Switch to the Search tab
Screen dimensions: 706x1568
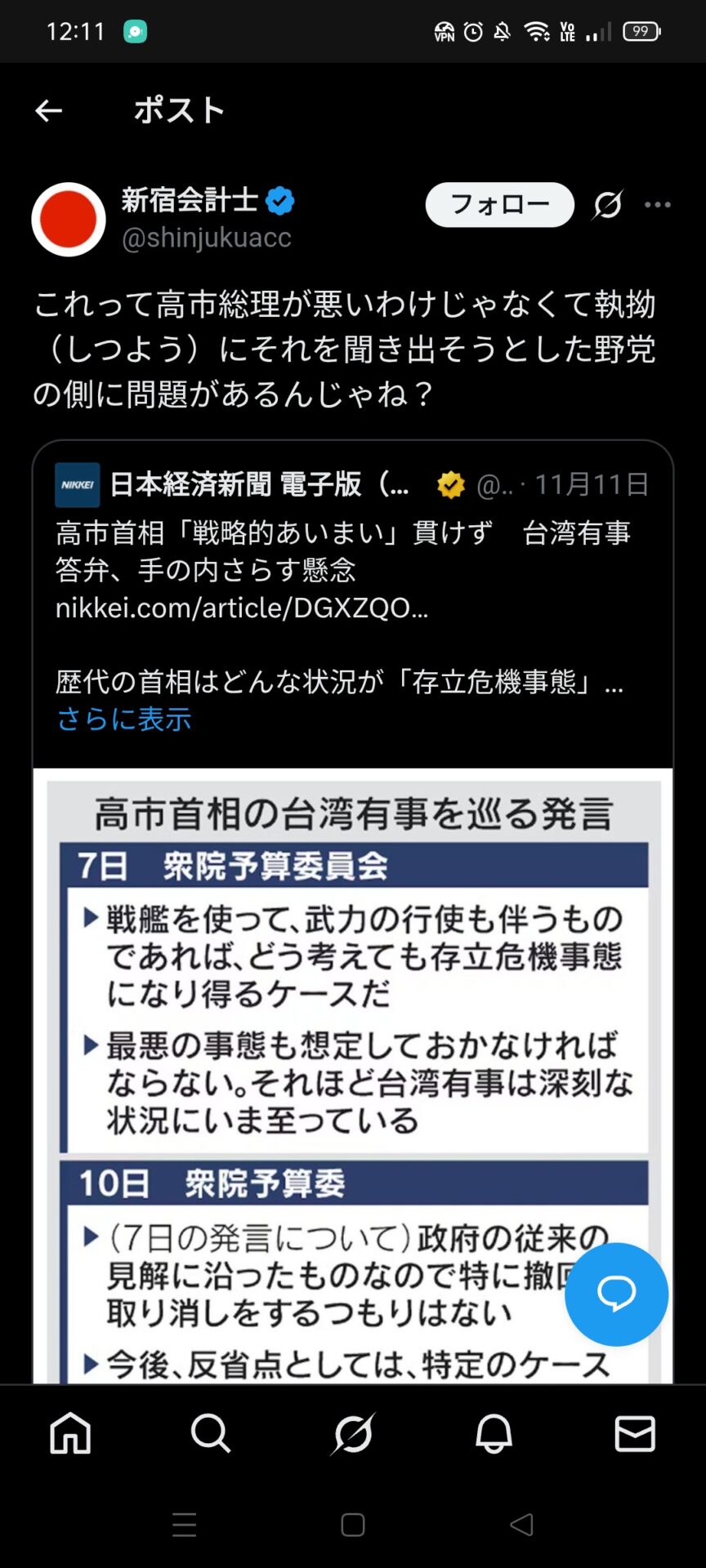(211, 1433)
